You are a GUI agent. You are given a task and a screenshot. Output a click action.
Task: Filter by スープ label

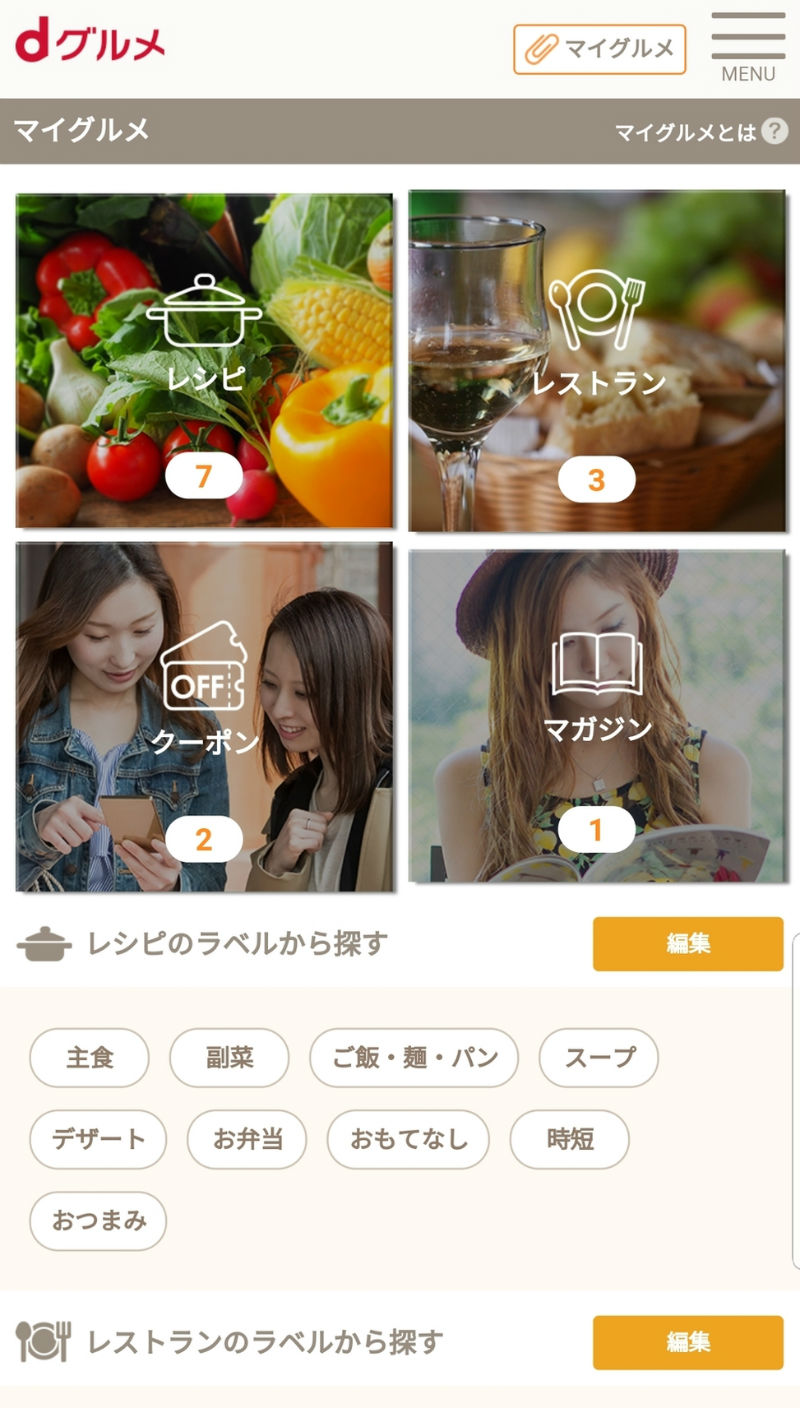598,1057
